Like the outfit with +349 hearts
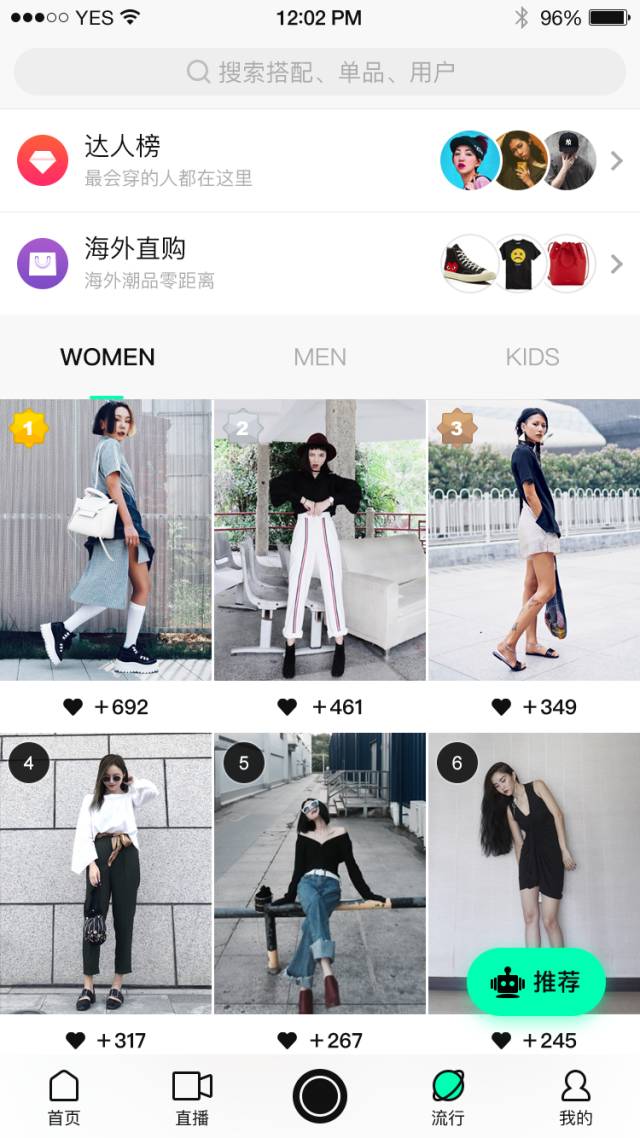Image resolution: width=640 pixels, height=1138 pixels. click(x=502, y=707)
